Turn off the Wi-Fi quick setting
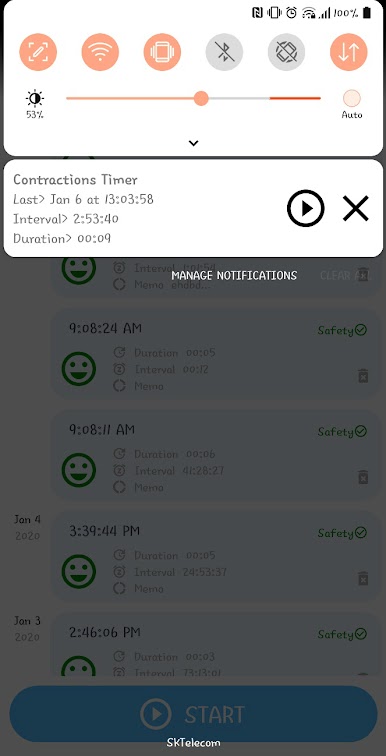This screenshot has width=386, height=756. pos(100,52)
